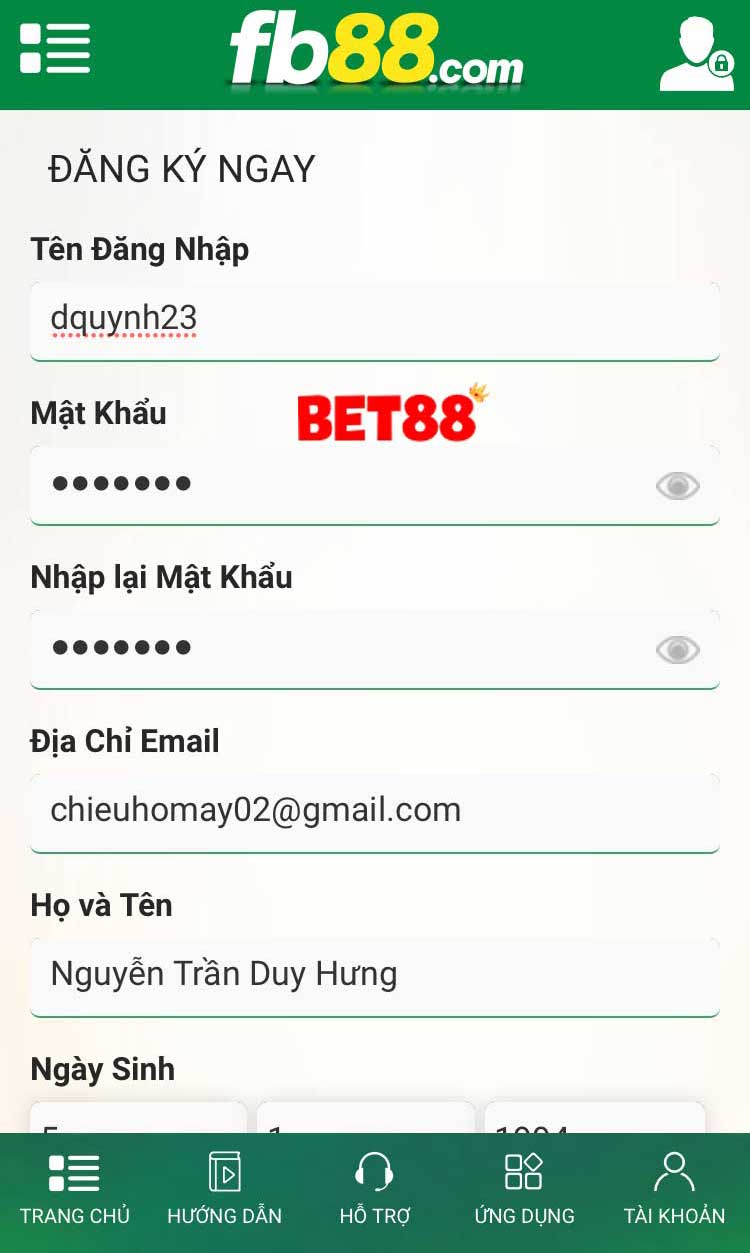This screenshot has height=1253, width=750.
Task: Edit the Địa Chỉ Email field
Action: click(x=374, y=811)
